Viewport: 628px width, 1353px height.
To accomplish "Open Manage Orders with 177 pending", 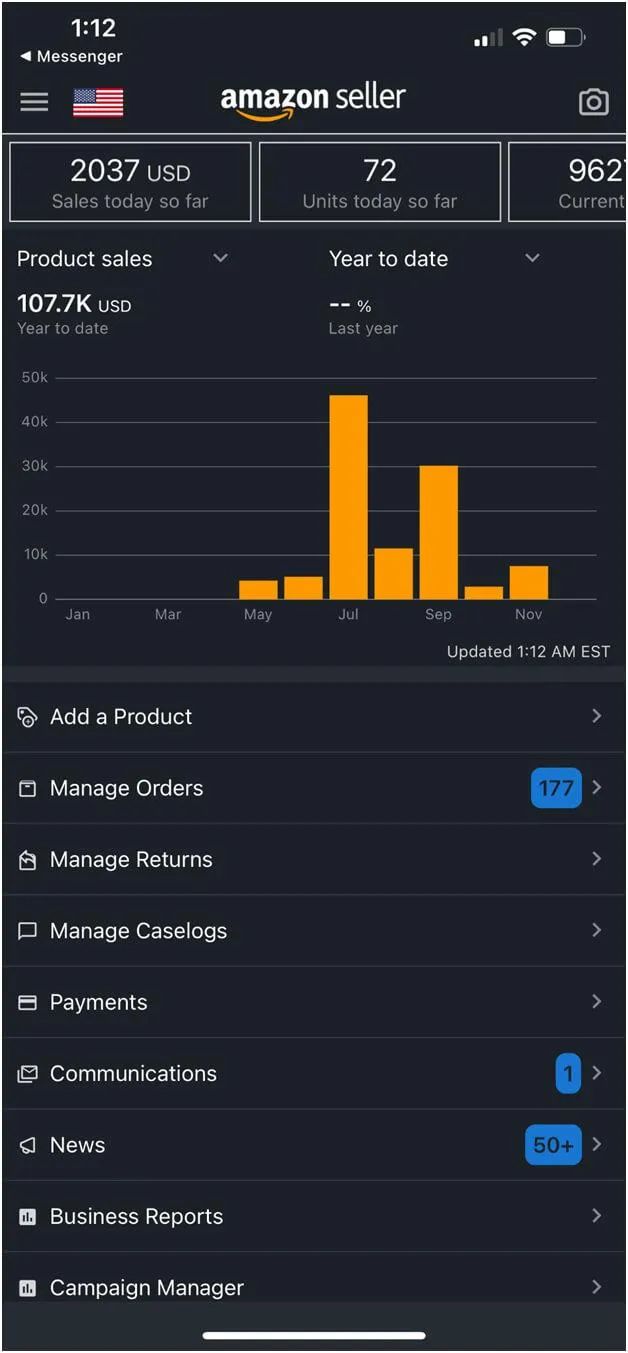I will tap(314, 788).
